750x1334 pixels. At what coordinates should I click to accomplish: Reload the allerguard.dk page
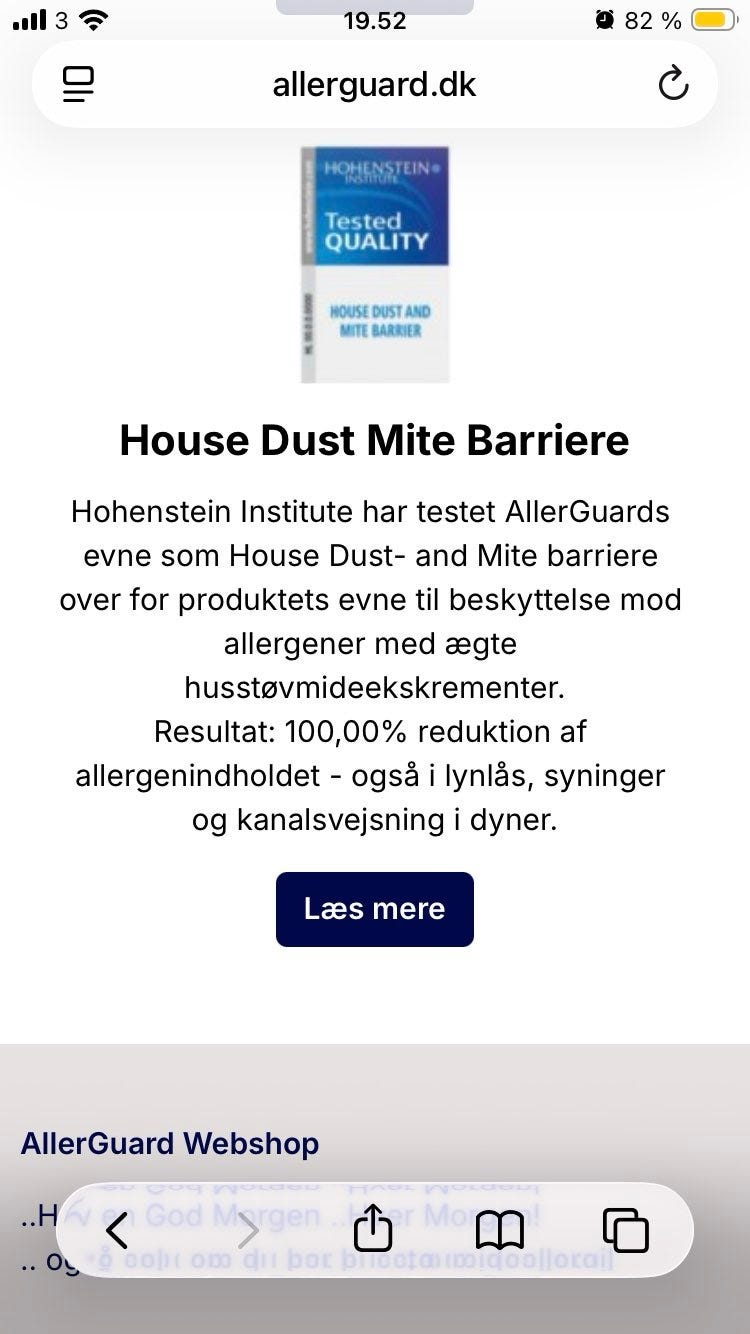674,84
